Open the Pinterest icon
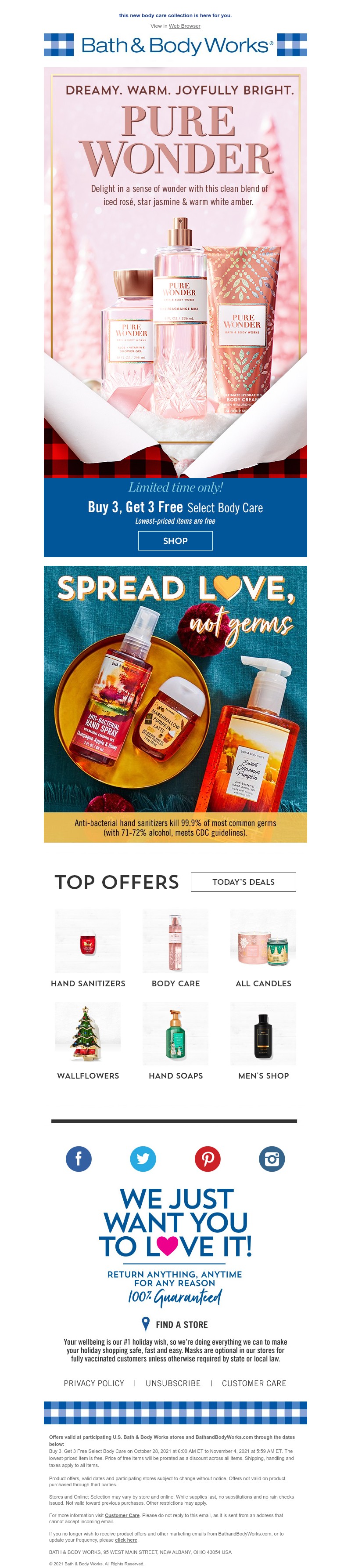351x1568 pixels. coord(208,1159)
